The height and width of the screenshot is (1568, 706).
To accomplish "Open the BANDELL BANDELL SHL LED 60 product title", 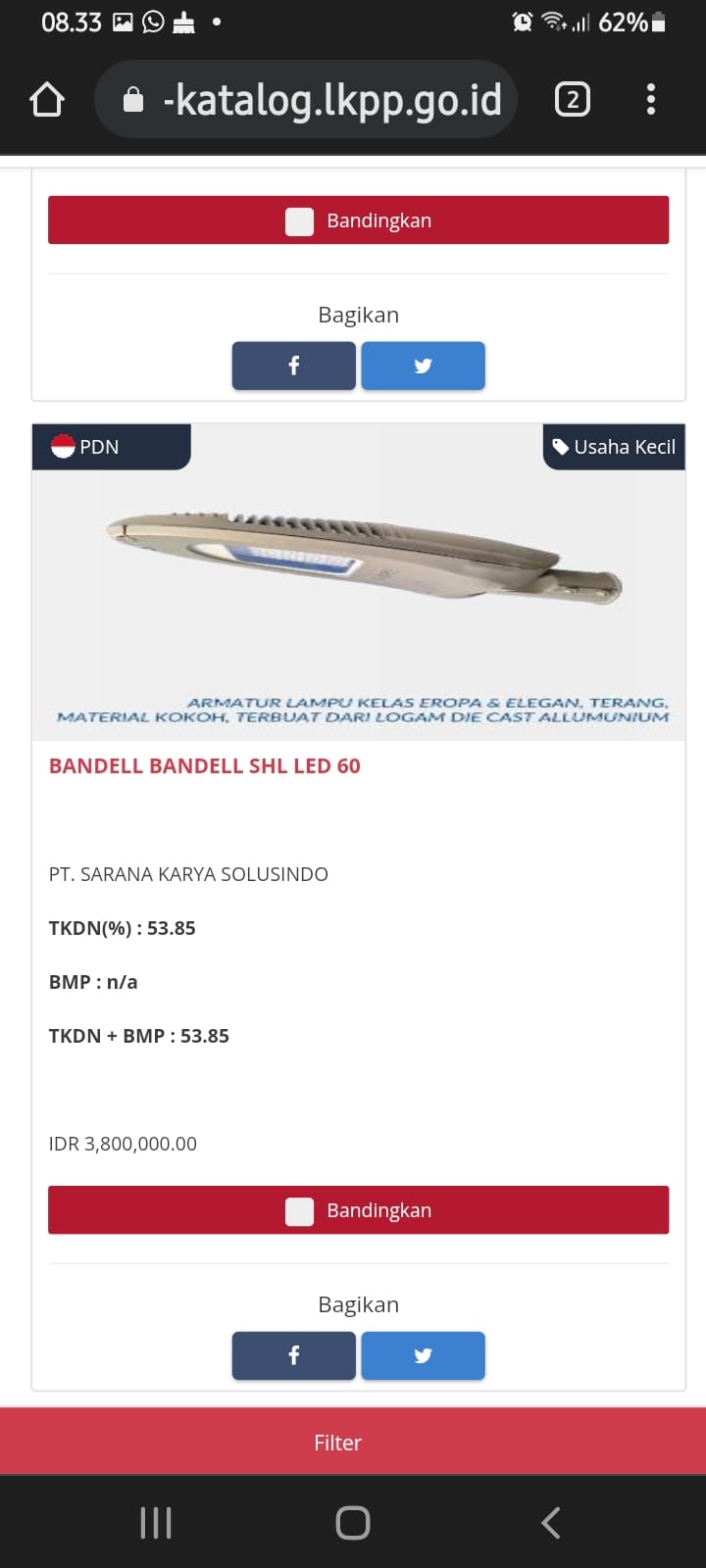I will 205,766.
